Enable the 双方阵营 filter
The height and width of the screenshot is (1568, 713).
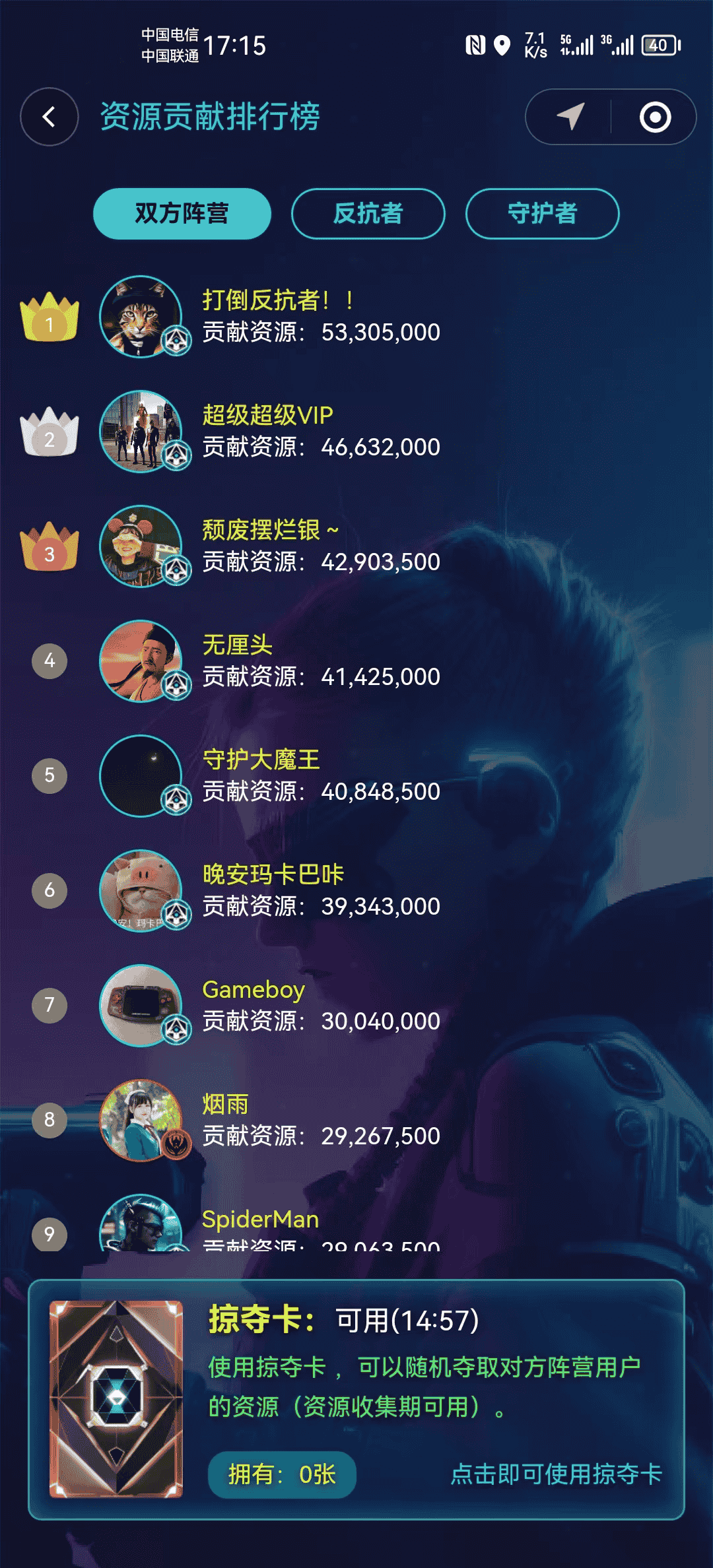coord(182,213)
